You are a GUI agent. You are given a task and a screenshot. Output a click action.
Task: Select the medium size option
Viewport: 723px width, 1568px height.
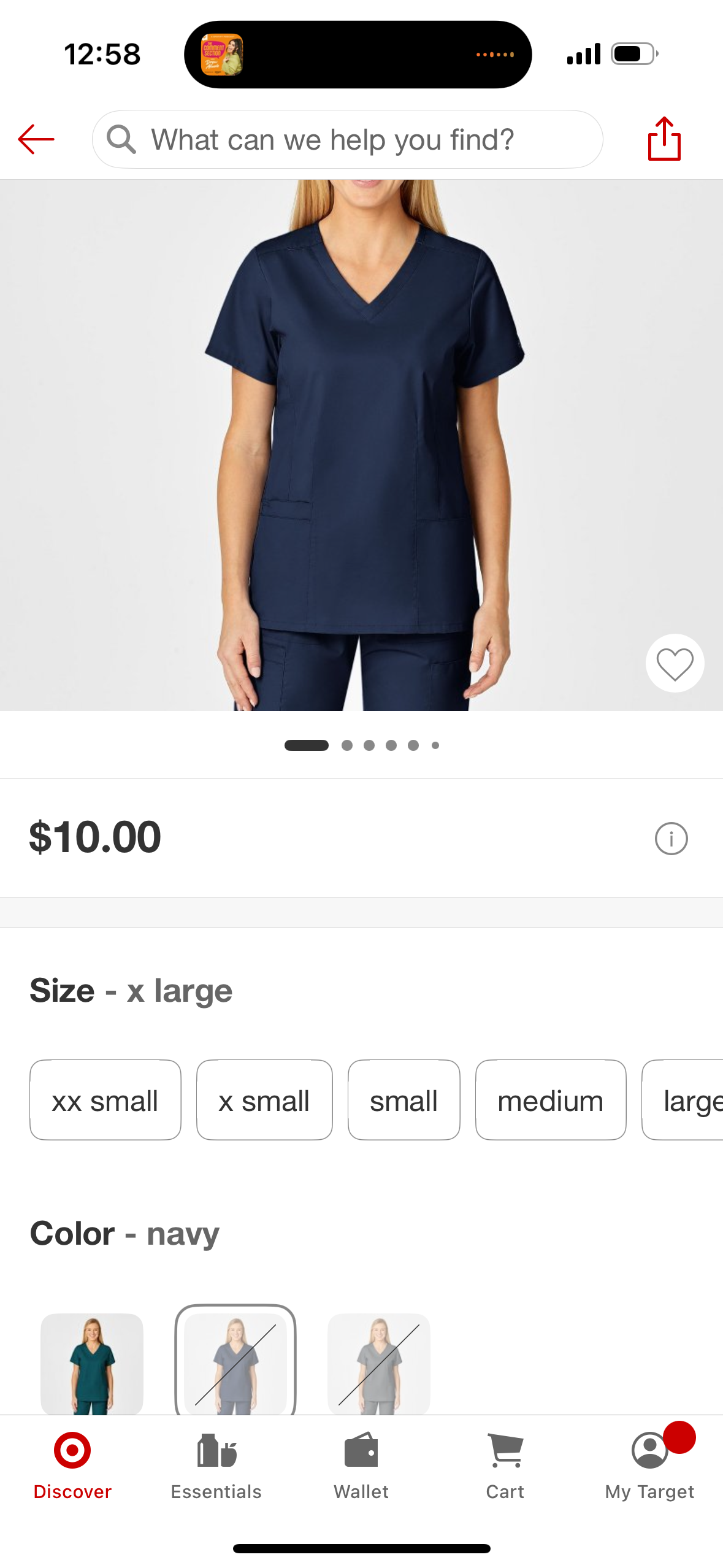tap(551, 1100)
